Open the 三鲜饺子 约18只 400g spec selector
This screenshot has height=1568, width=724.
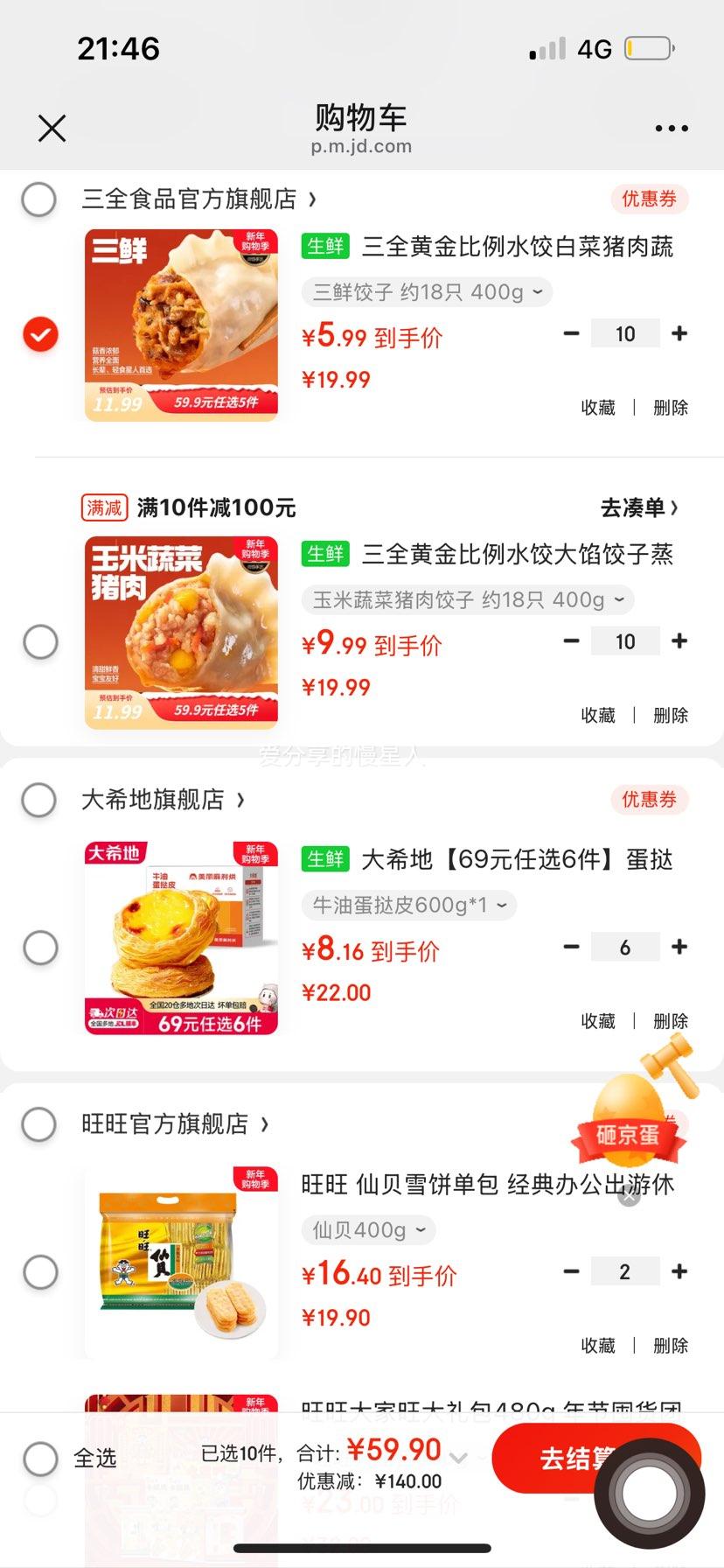tap(426, 291)
